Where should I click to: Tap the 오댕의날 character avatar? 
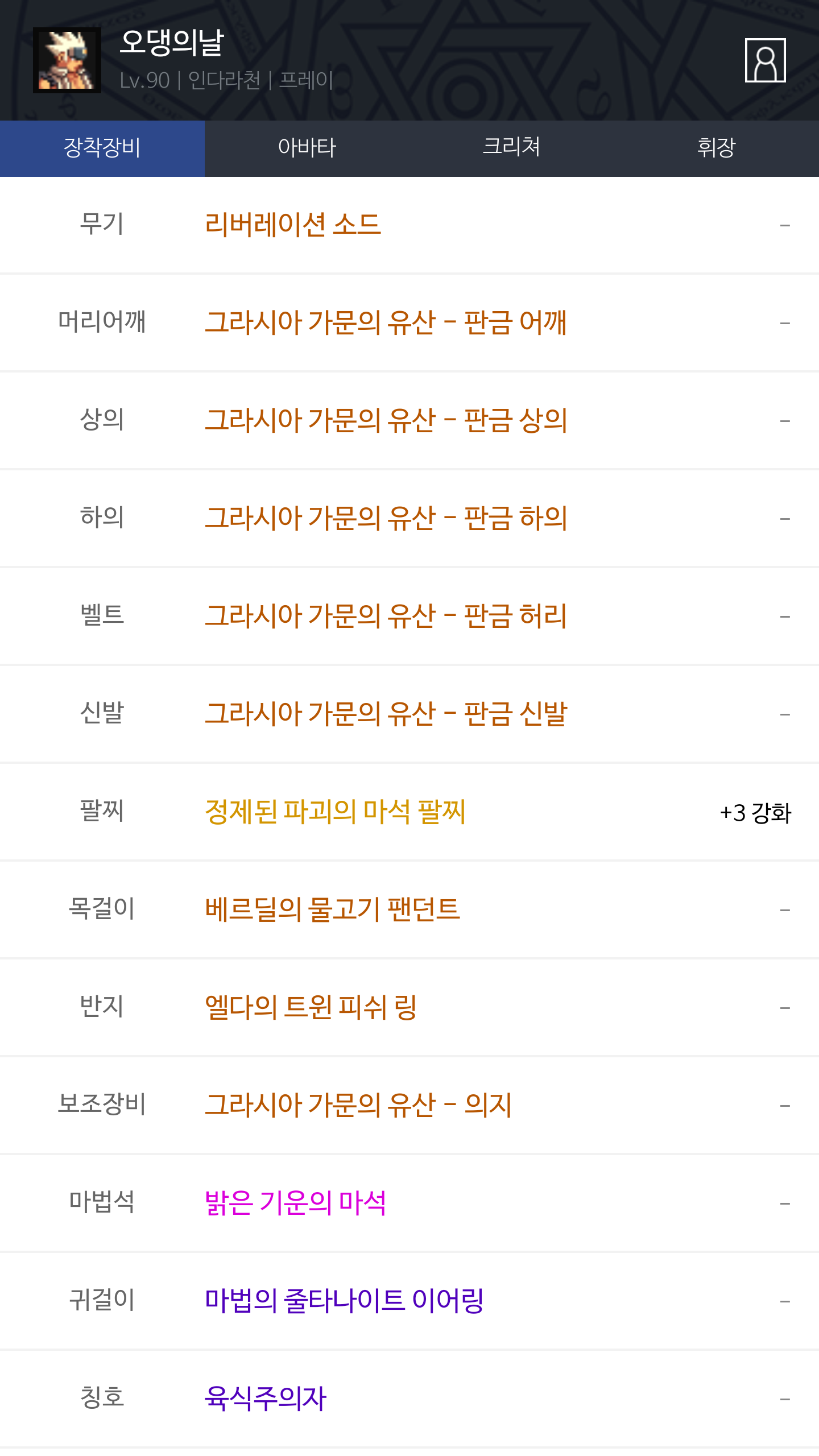click(x=67, y=60)
